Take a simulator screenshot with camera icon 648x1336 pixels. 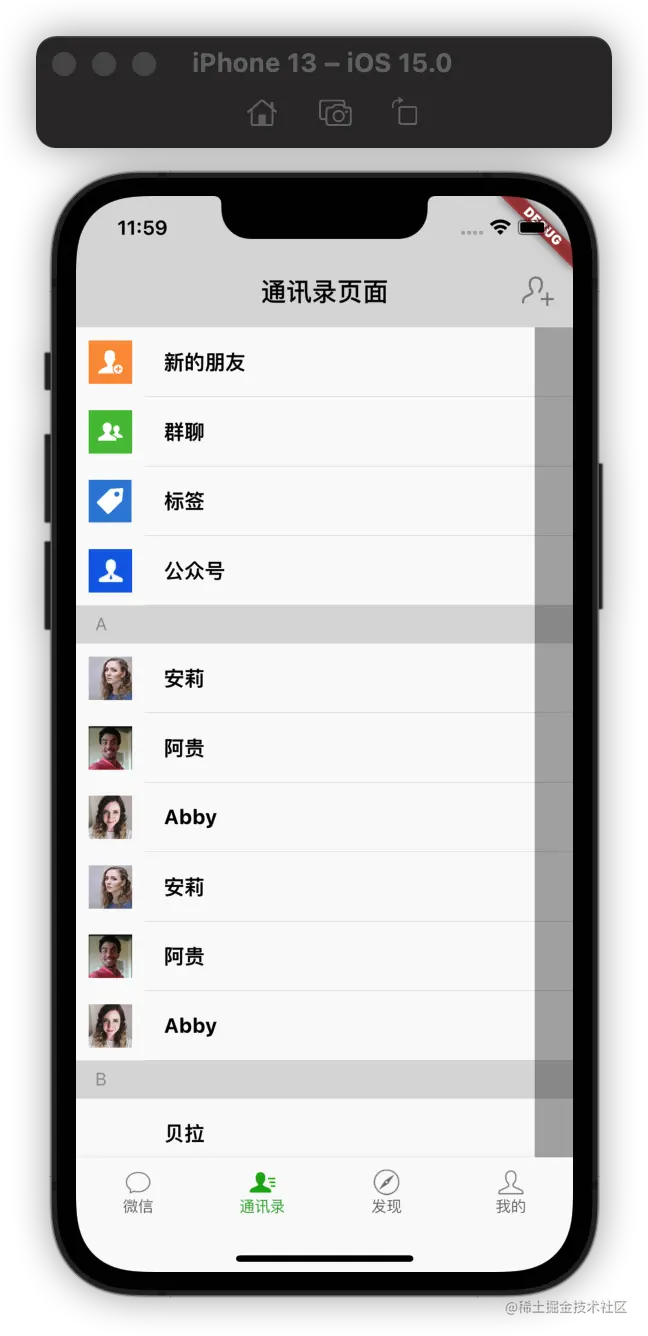point(335,113)
